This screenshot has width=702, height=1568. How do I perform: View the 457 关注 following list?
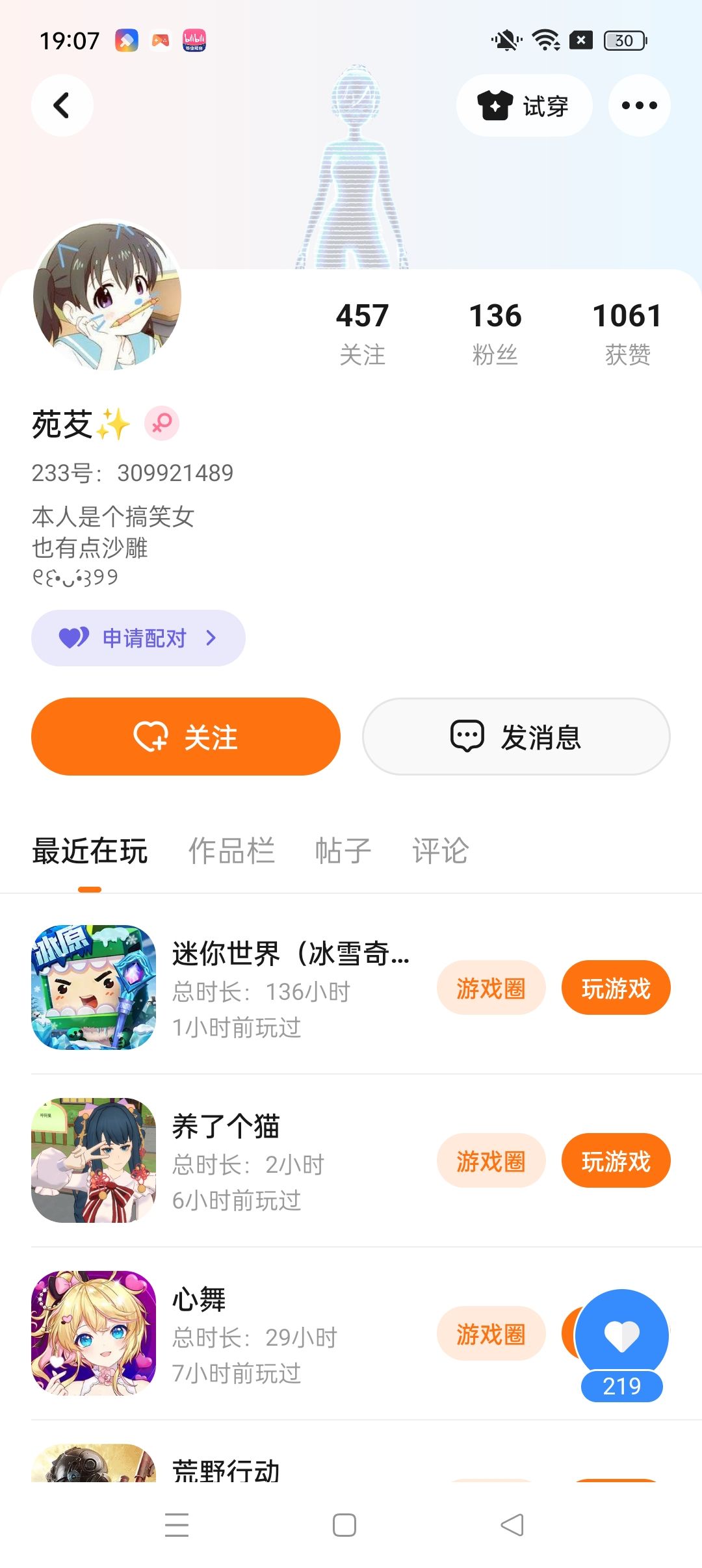pos(362,333)
